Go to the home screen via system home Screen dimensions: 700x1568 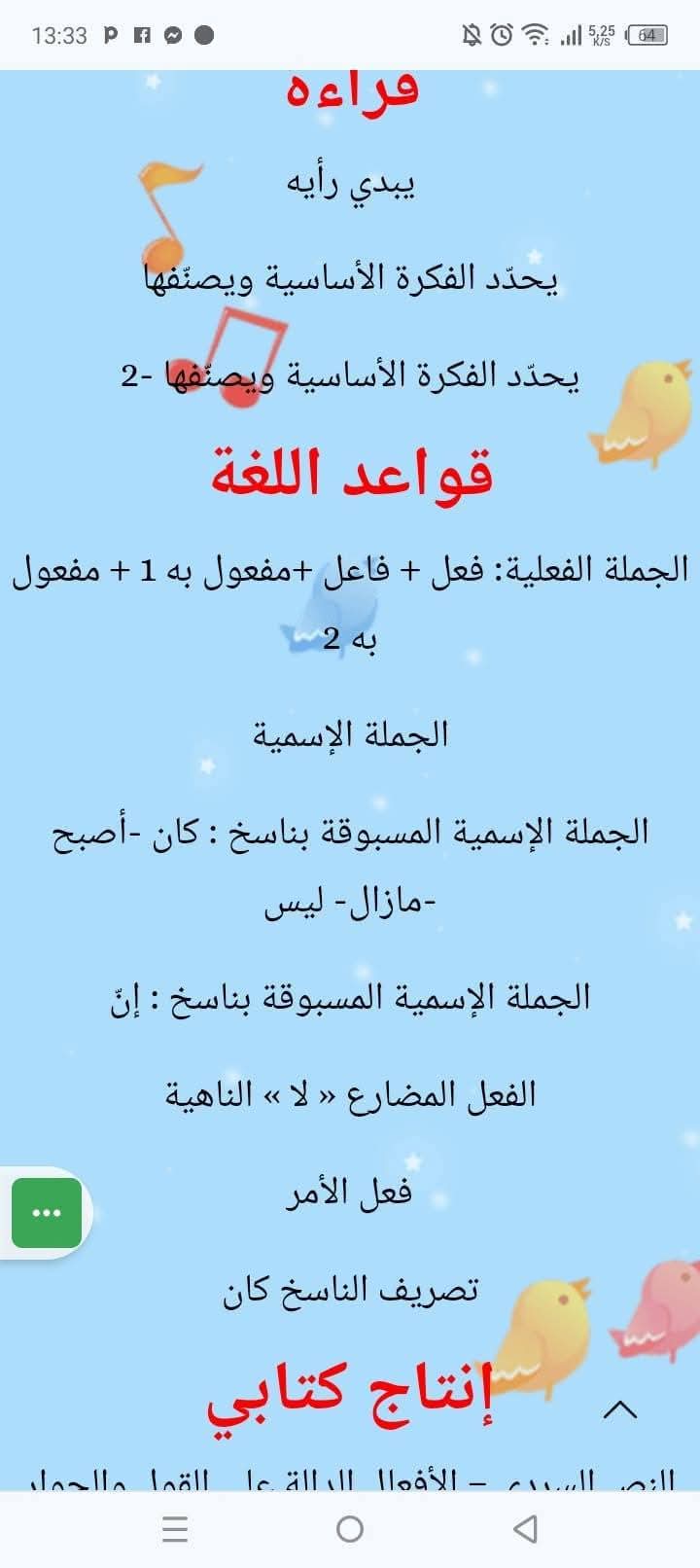[x=350, y=1529]
